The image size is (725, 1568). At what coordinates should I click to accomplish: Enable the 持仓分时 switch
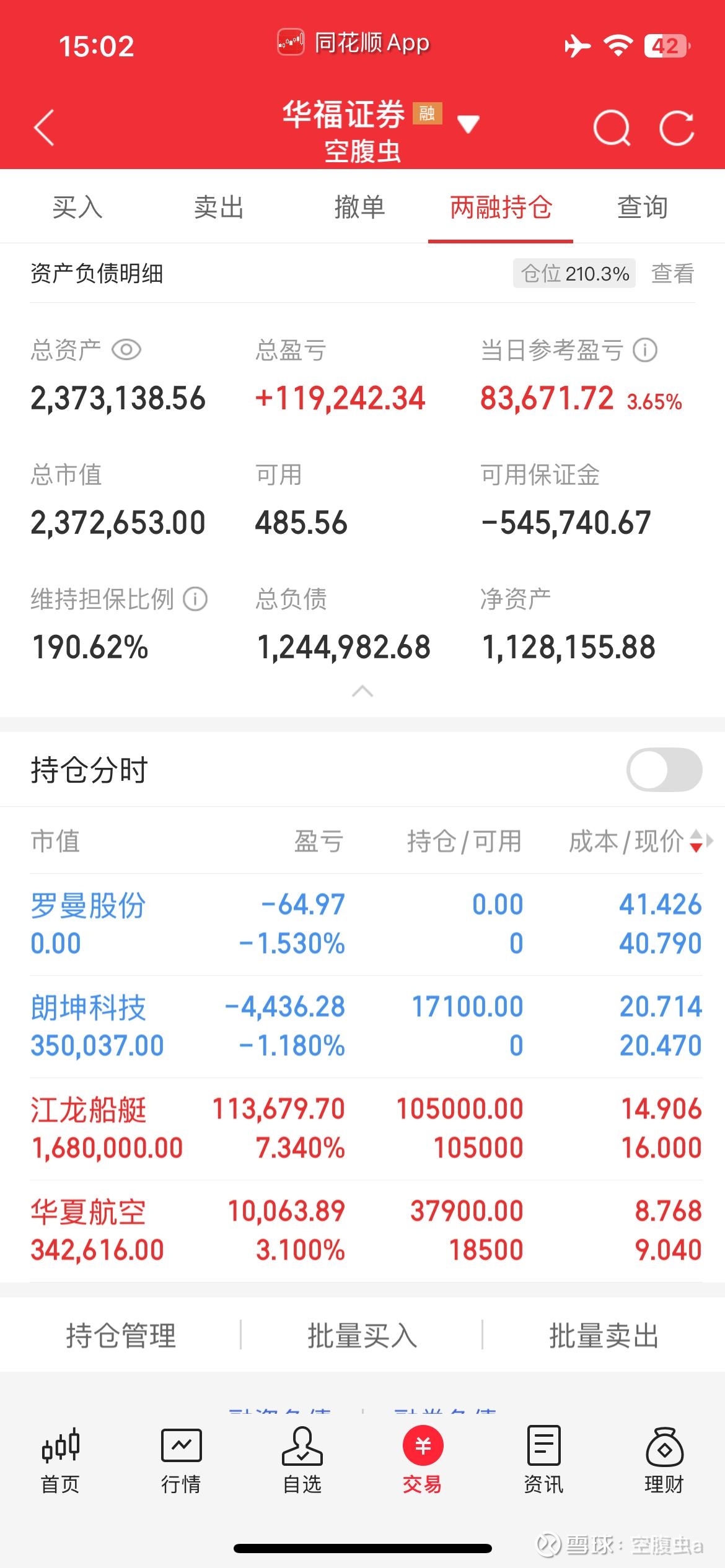pos(664,770)
